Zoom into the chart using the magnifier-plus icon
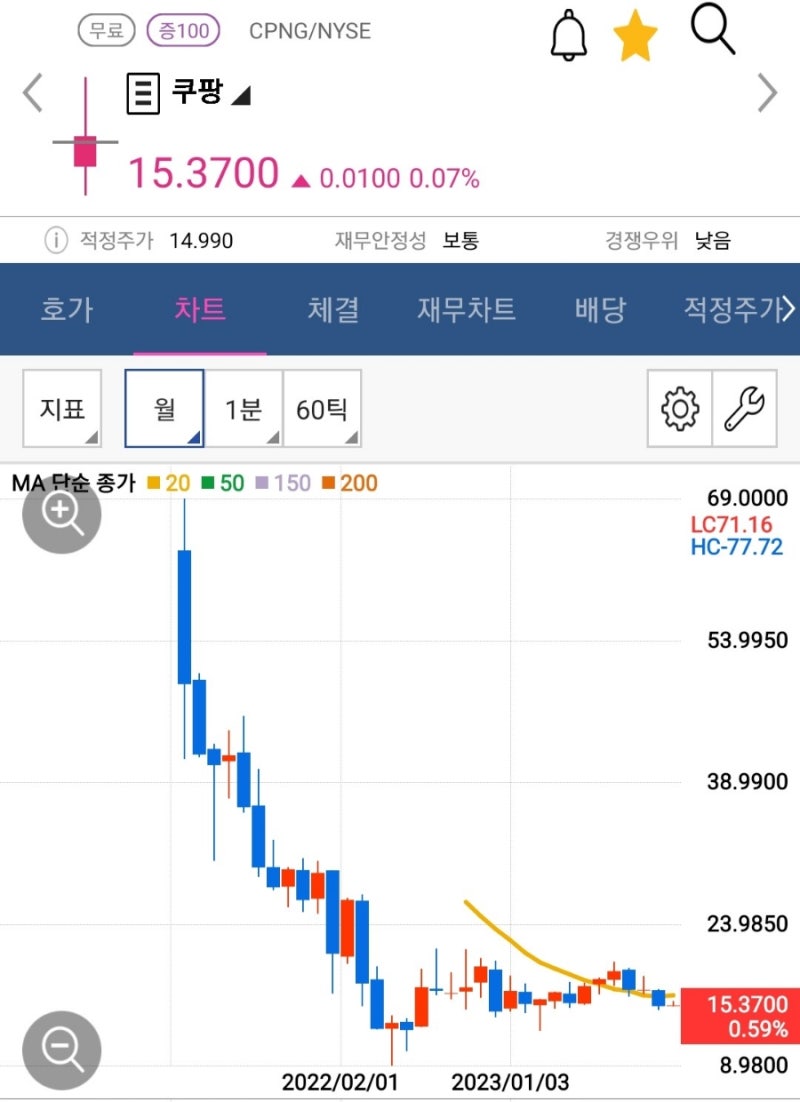Image resolution: width=800 pixels, height=1102 pixels. click(62, 515)
